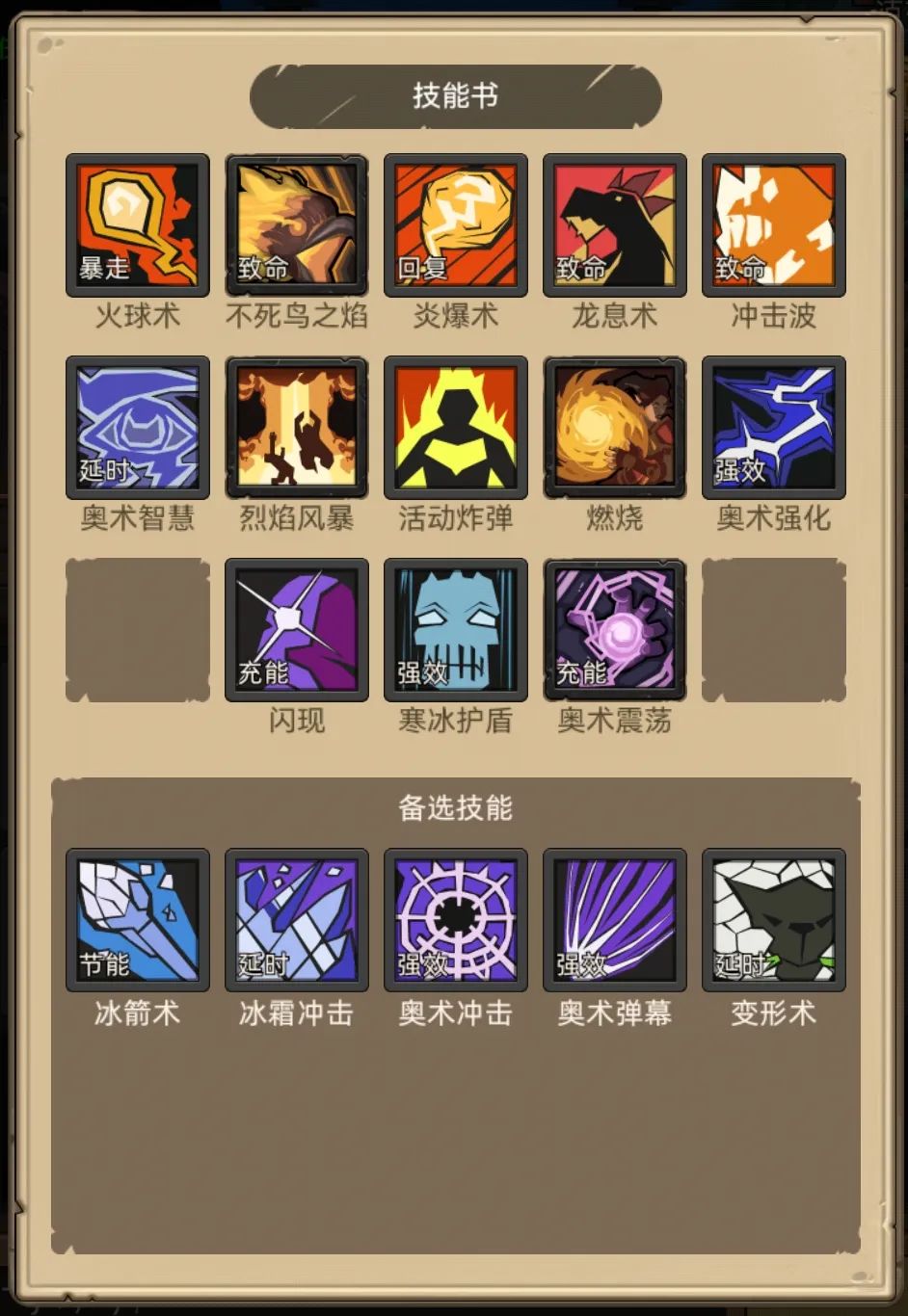The width and height of the screenshot is (908, 1316).
Task: Select the 冲击波 skill
Action: tap(773, 225)
